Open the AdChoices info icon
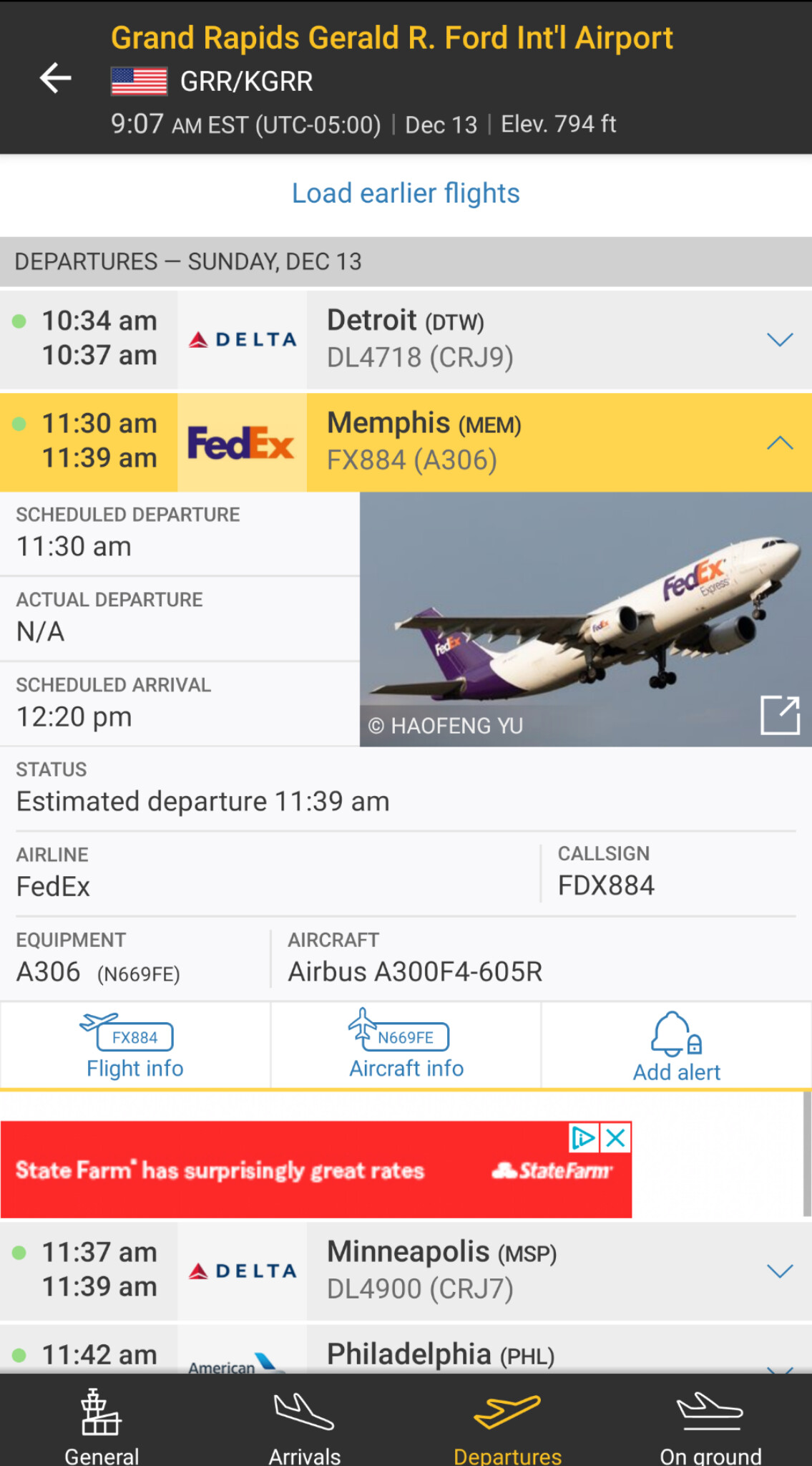The image size is (812, 1466). click(583, 1137)
